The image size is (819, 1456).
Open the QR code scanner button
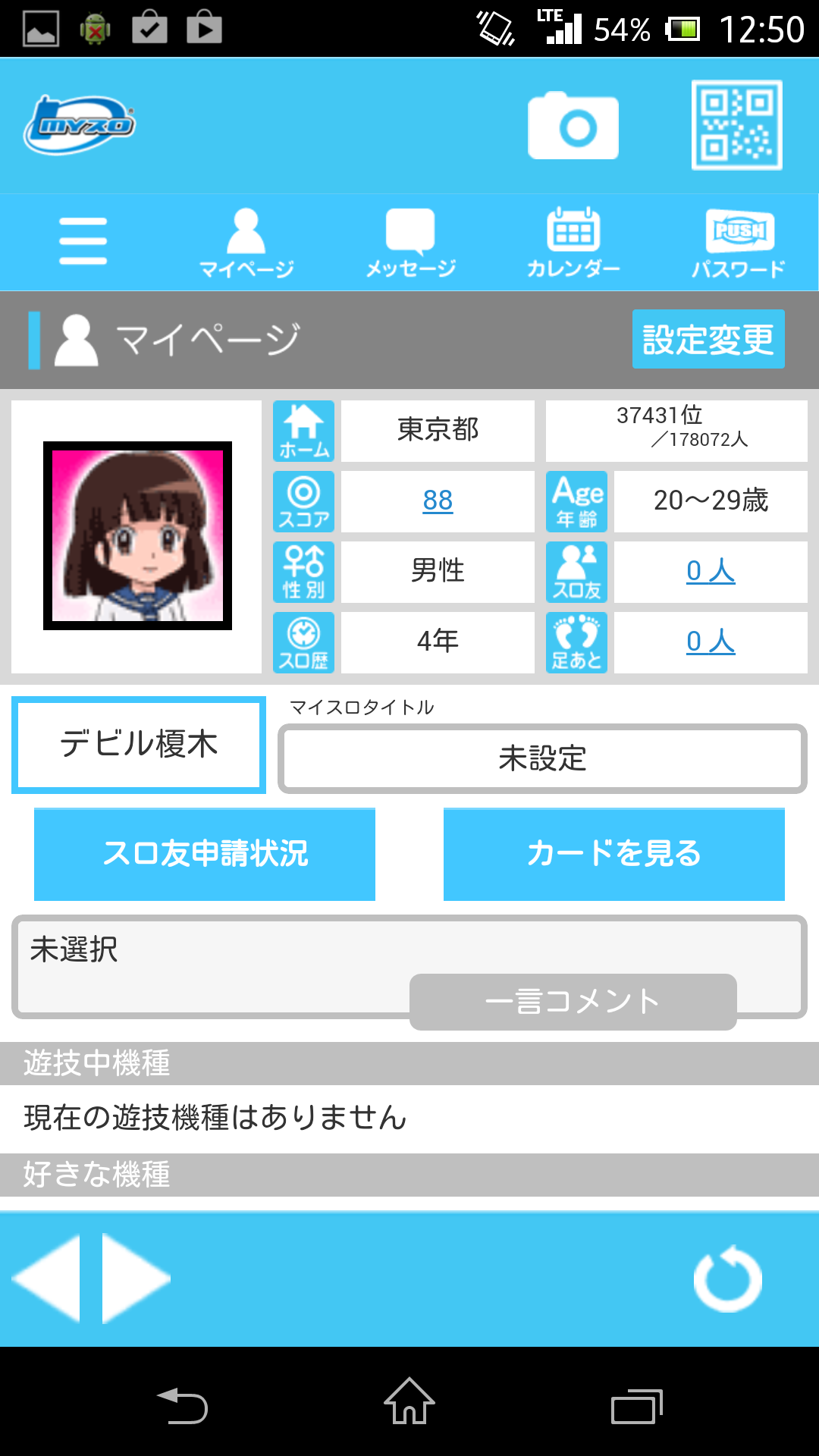736,125
